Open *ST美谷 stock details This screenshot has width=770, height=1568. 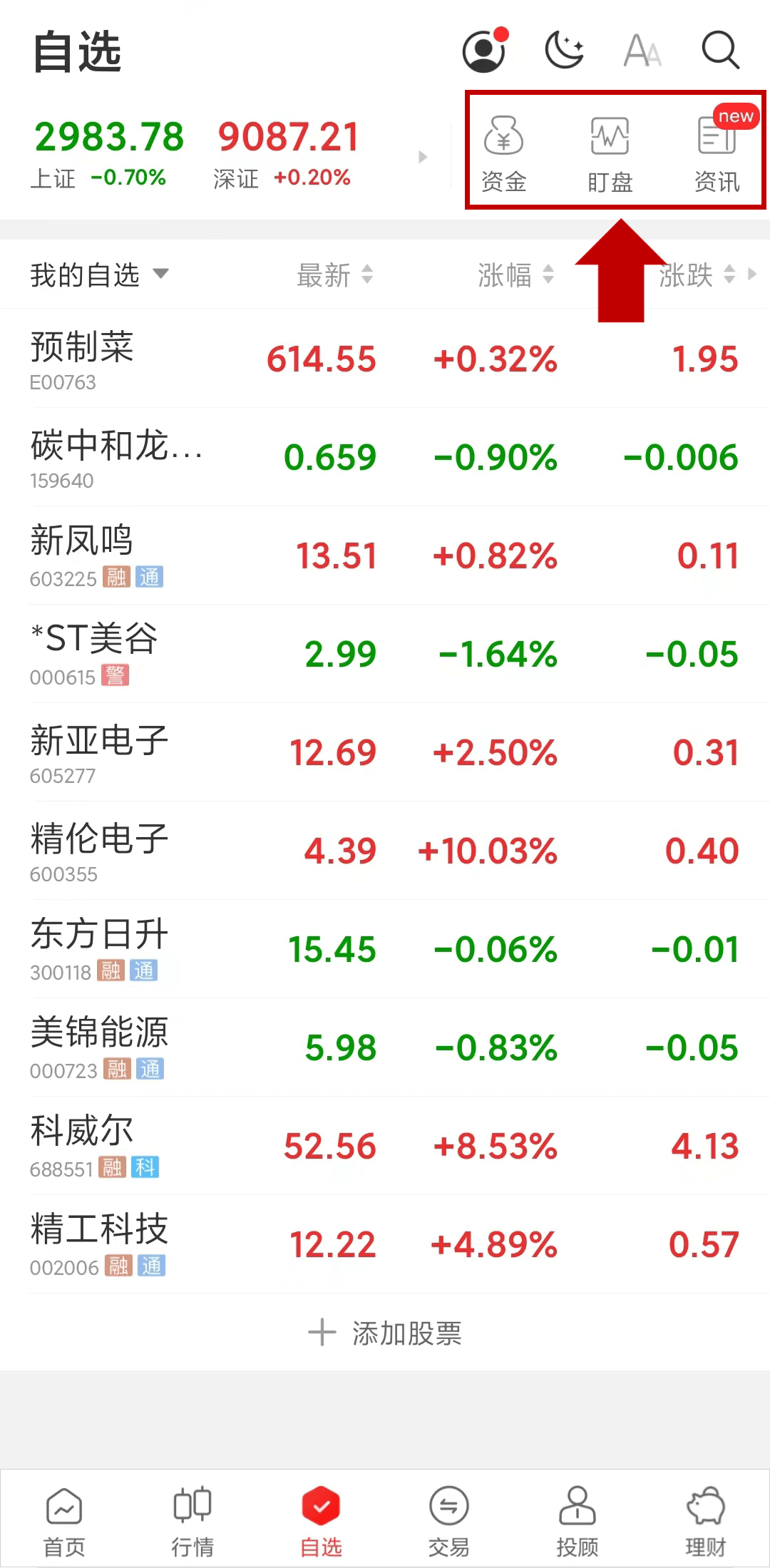[x=385, y=655]
